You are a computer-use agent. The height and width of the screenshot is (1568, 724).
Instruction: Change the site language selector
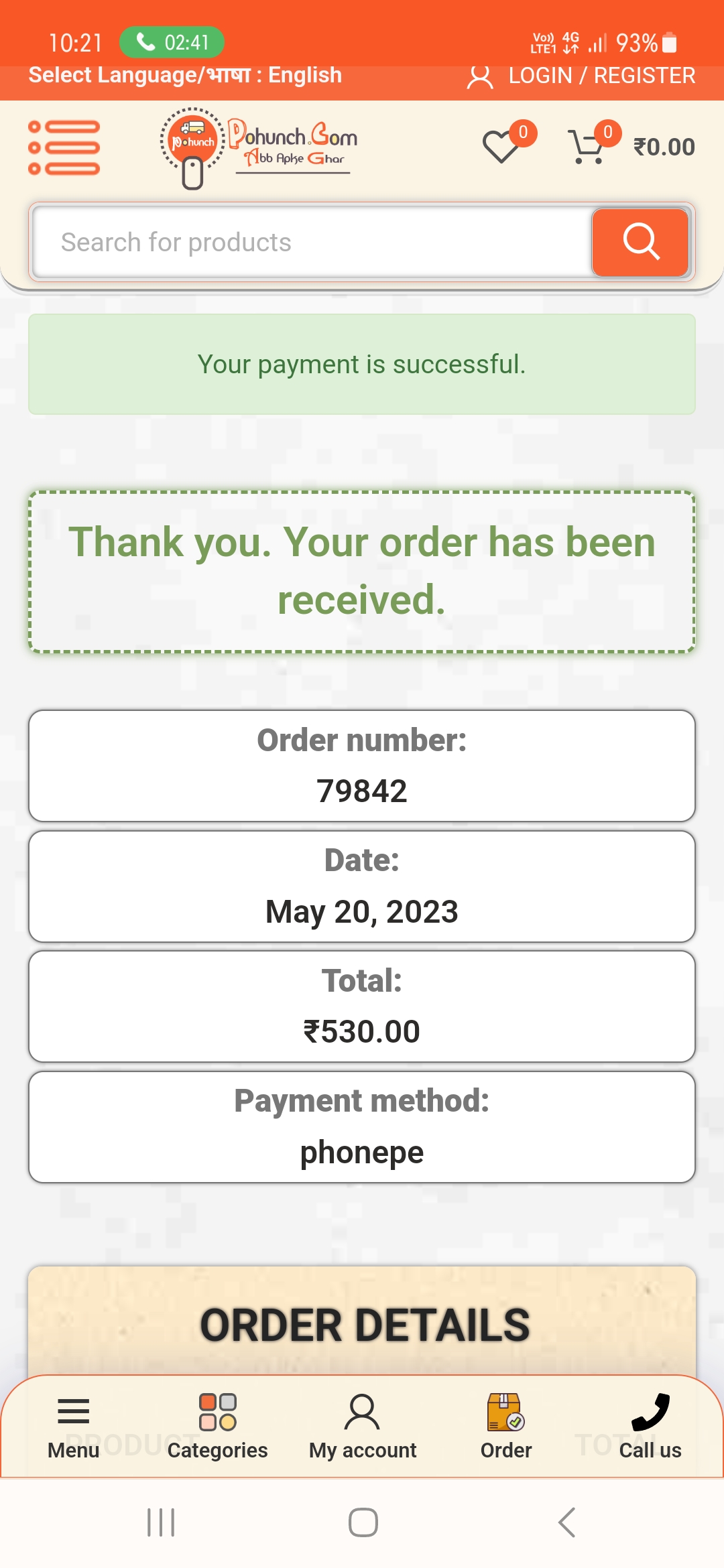(185, 75)
